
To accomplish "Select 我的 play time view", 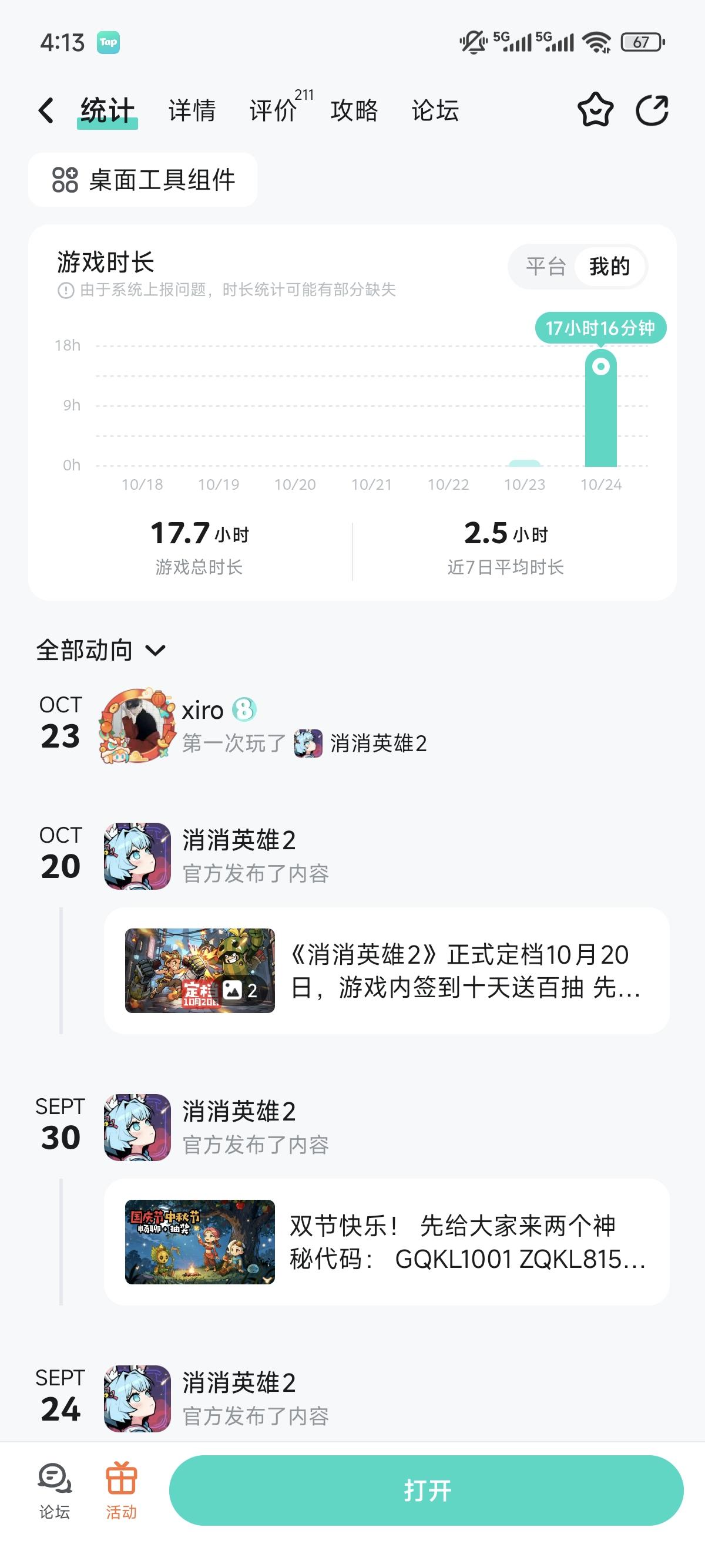I will [x=609, y=266].
